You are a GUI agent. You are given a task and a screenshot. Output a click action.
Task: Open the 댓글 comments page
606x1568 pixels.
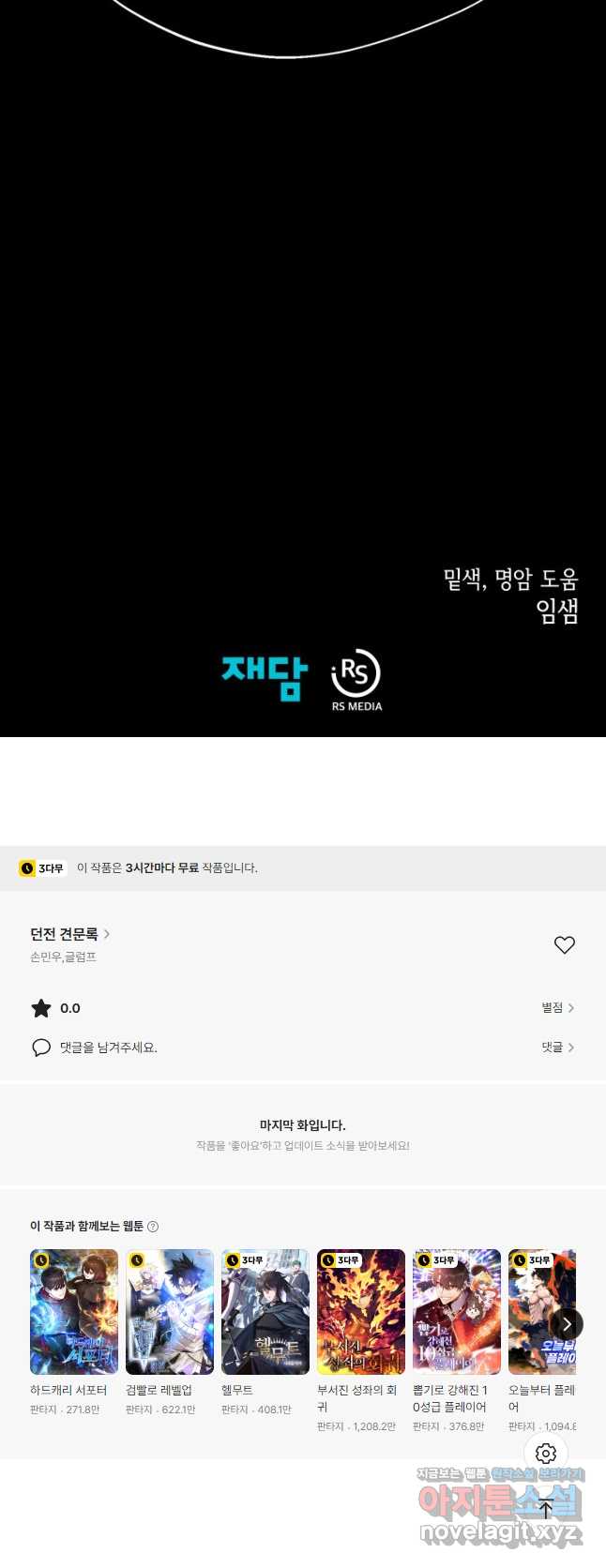click(557, 1048)
